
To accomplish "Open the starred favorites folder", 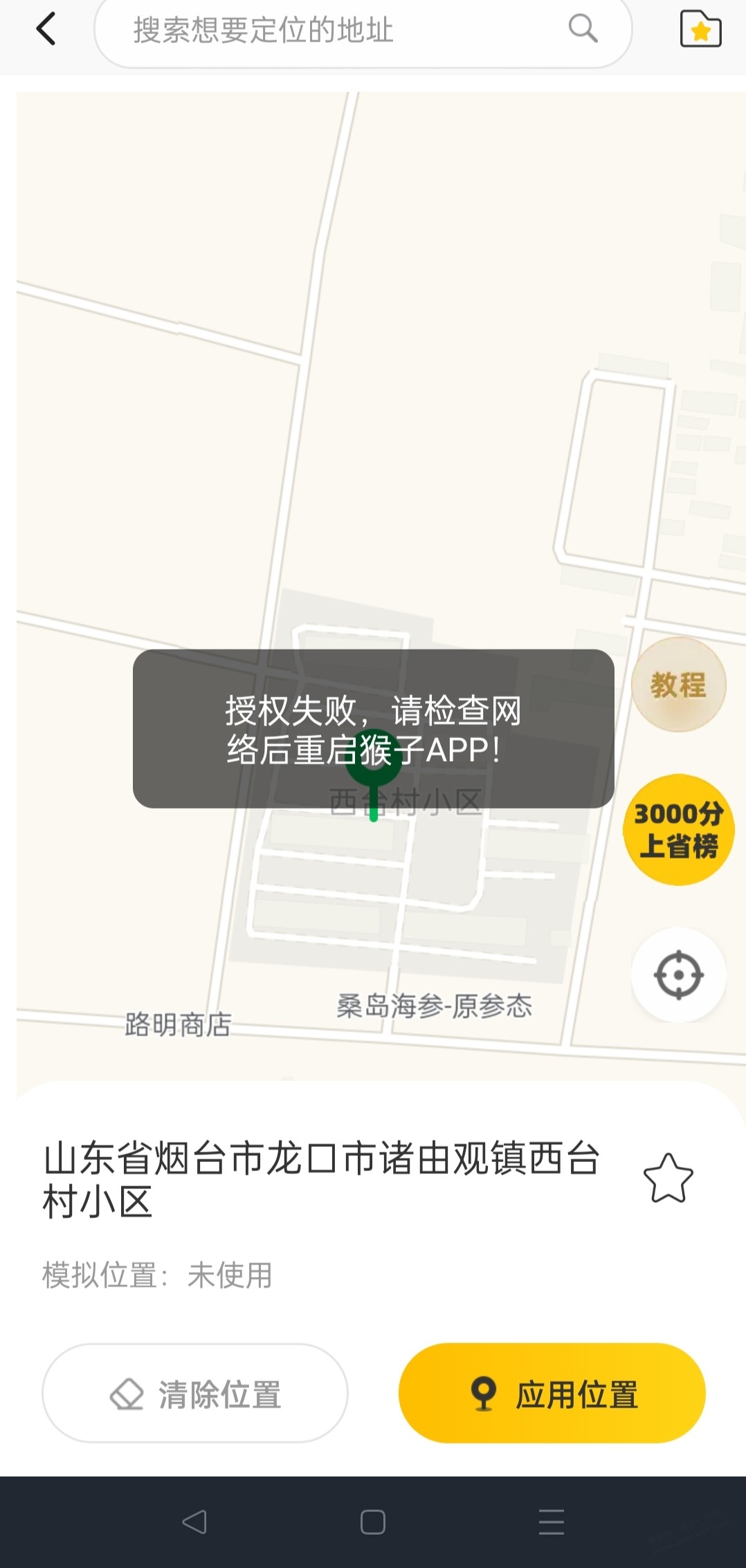I will [700, 30].
